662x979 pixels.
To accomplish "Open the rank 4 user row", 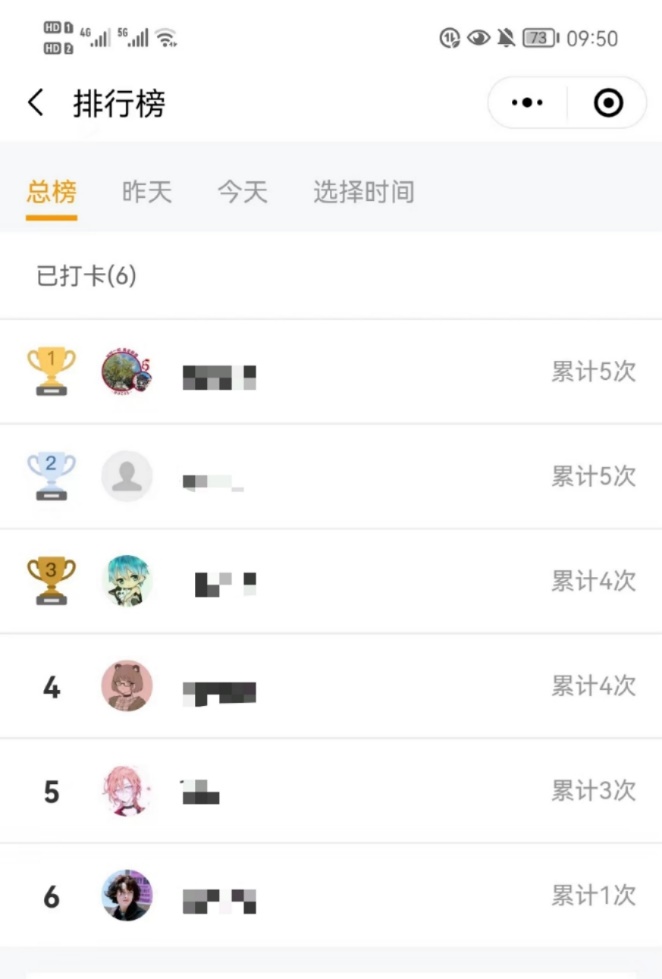I will pyautogui.click(x=330, y=686).
